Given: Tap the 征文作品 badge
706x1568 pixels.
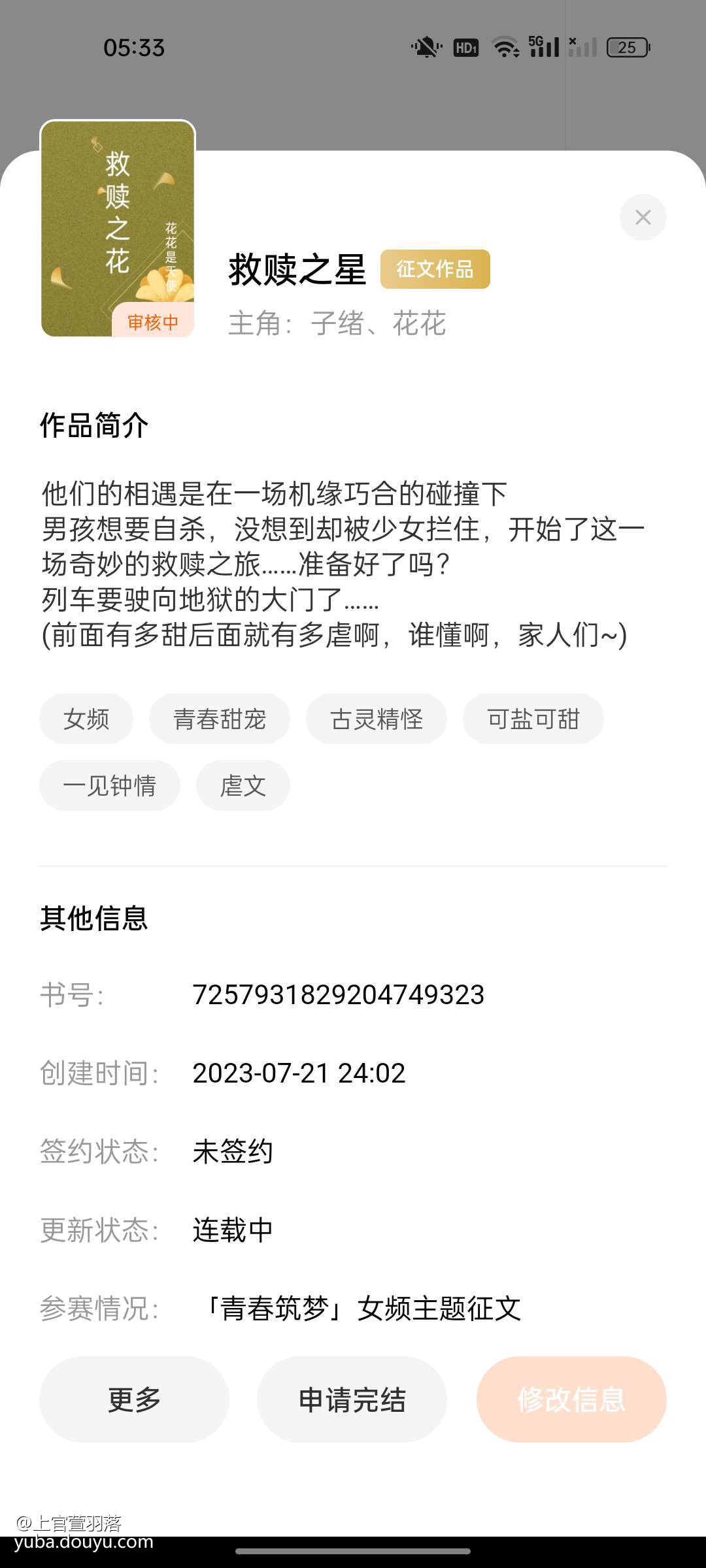Looking at the screenshot, I should click(435, 269).
